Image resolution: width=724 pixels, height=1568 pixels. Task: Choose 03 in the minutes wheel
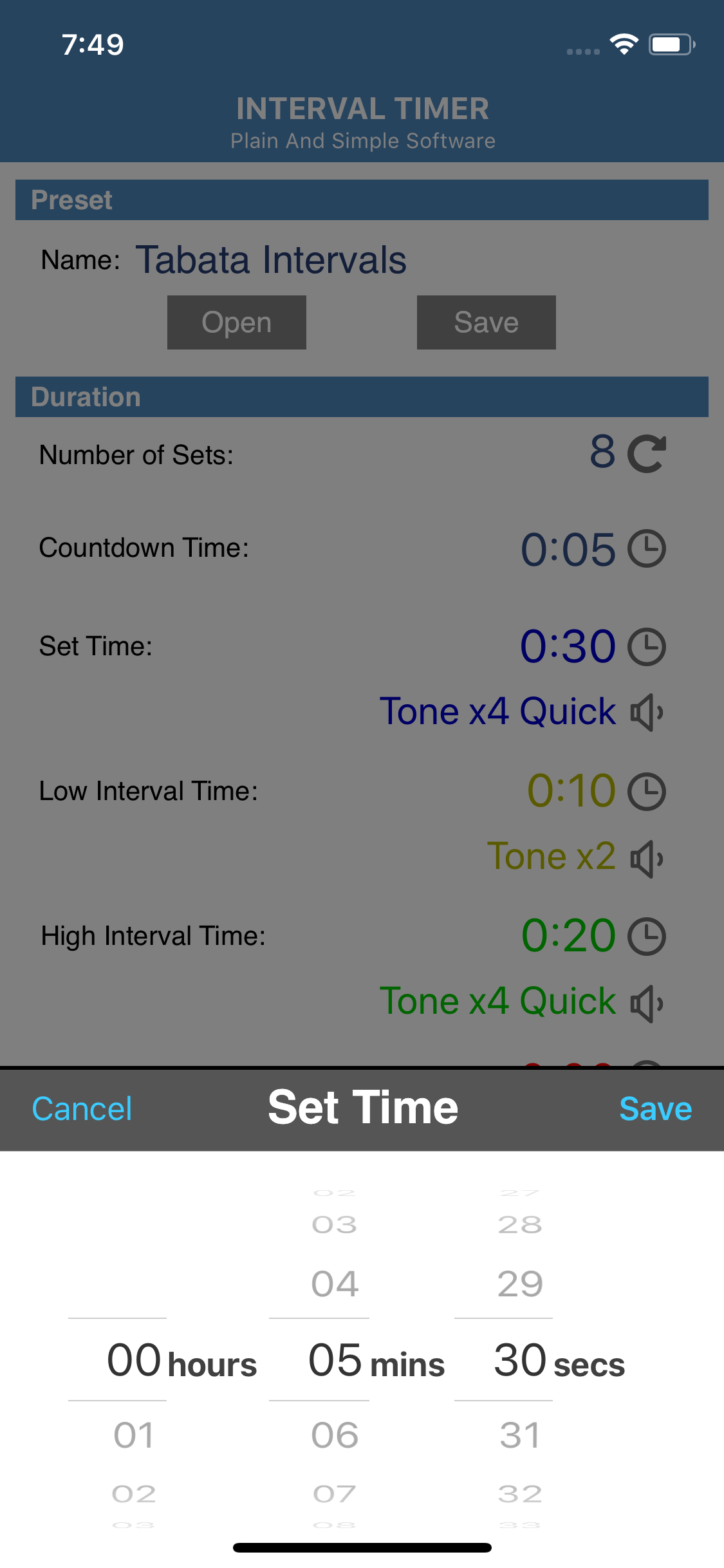[335, 1224]
